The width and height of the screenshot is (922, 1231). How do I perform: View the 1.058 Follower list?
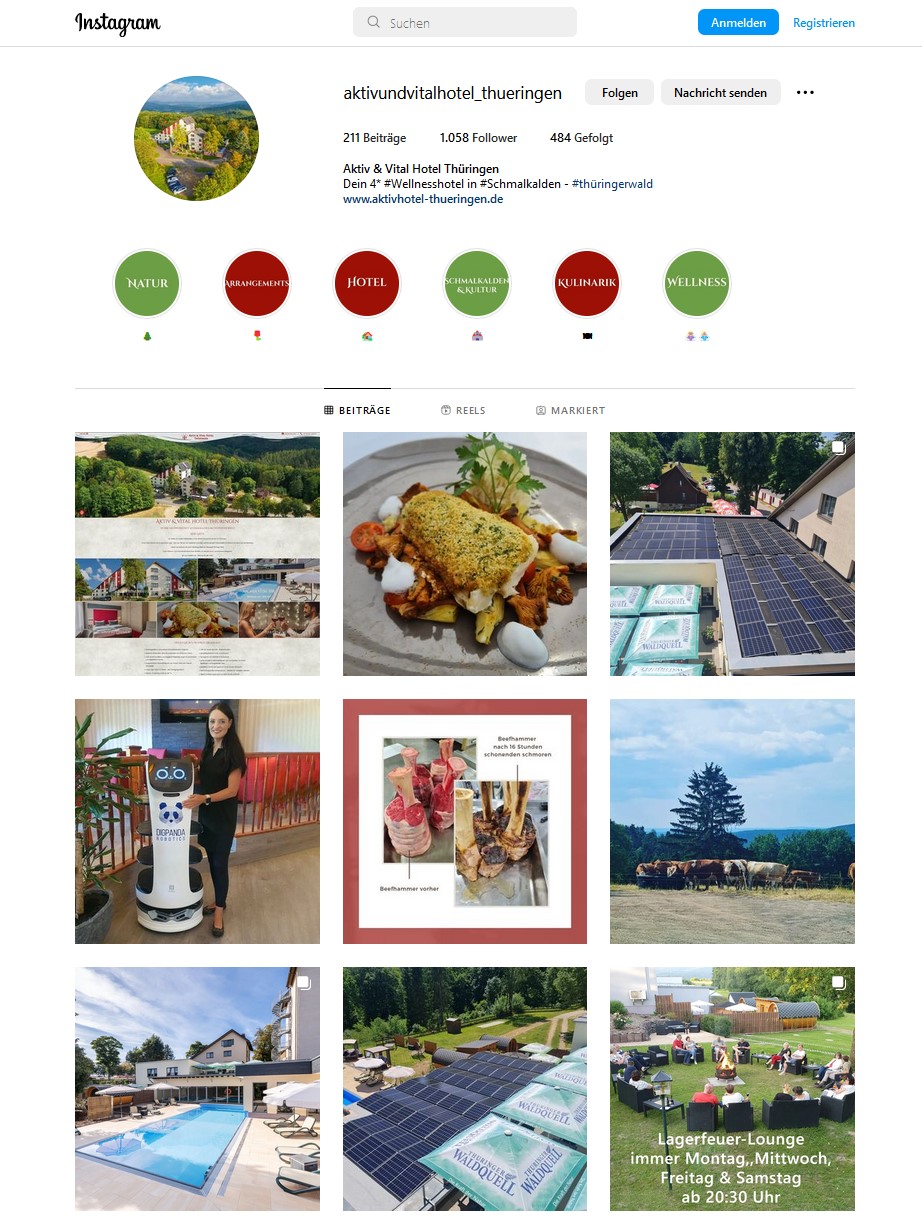coord(478,138)
